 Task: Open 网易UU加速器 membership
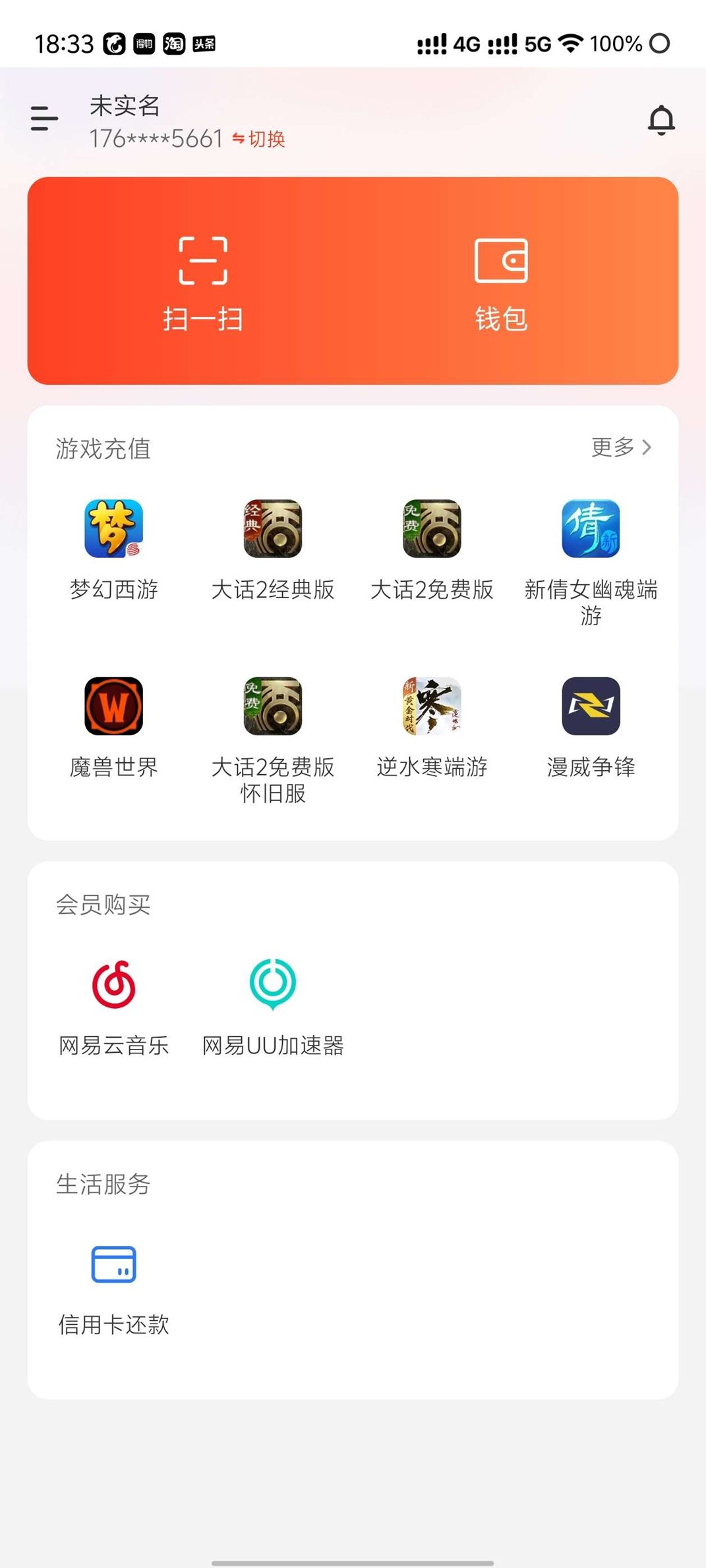[x=273, y=1006]
